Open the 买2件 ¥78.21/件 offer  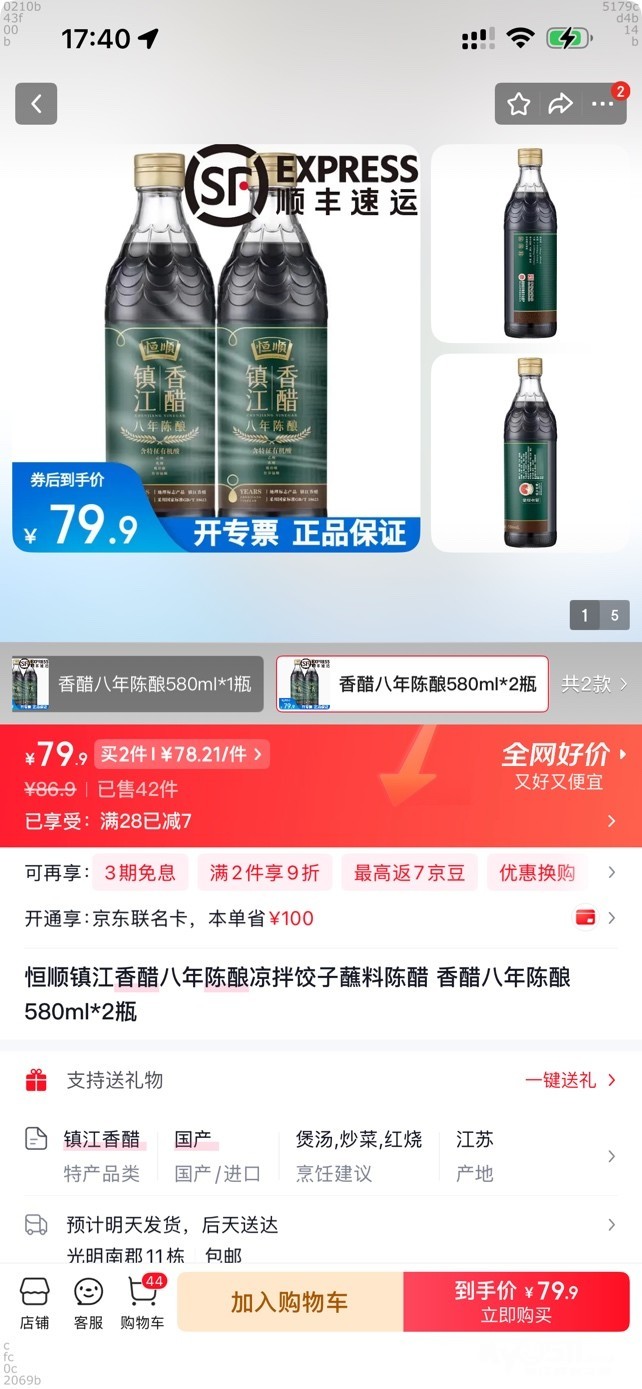pos(181,754)
